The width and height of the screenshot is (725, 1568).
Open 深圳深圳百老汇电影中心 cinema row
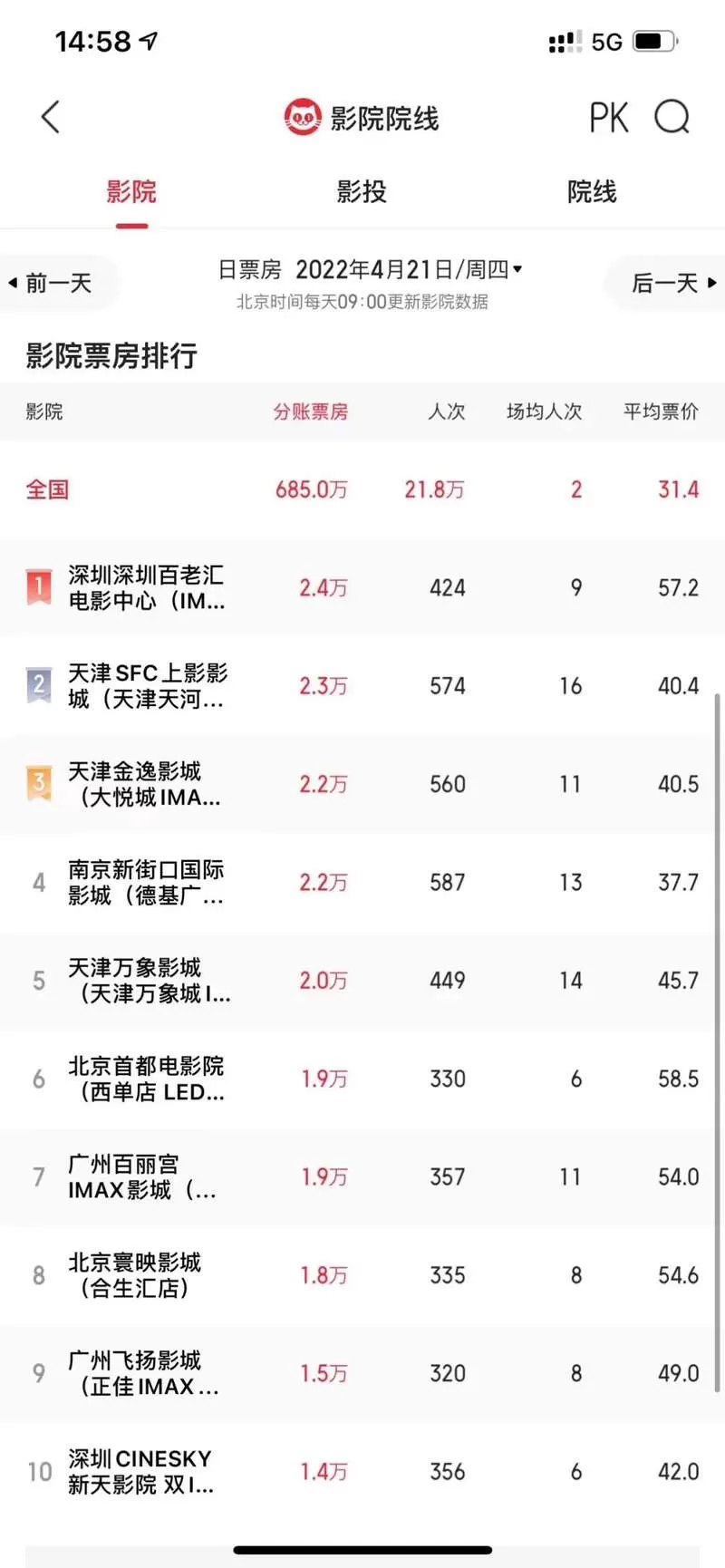click(362, 587)
